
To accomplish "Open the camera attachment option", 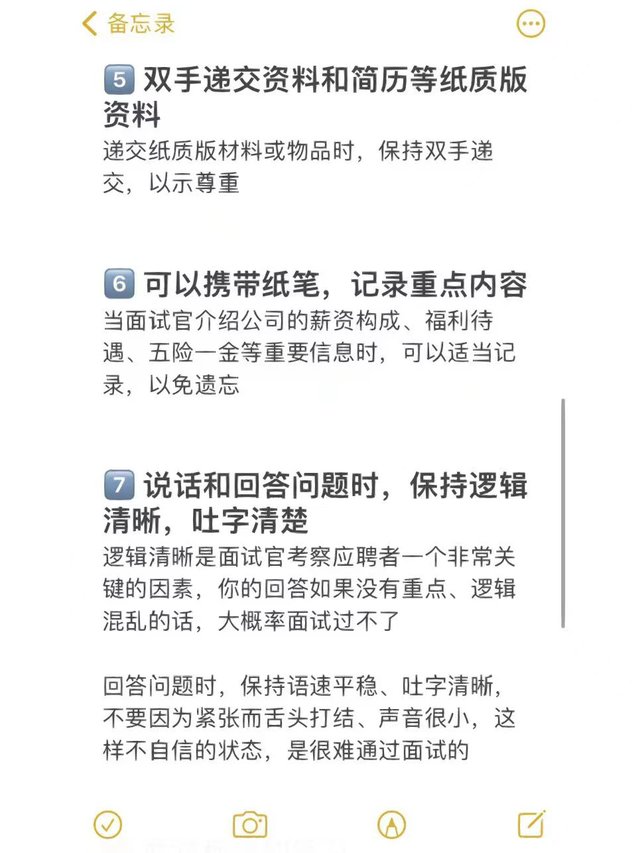I will (x=249, y=824).
